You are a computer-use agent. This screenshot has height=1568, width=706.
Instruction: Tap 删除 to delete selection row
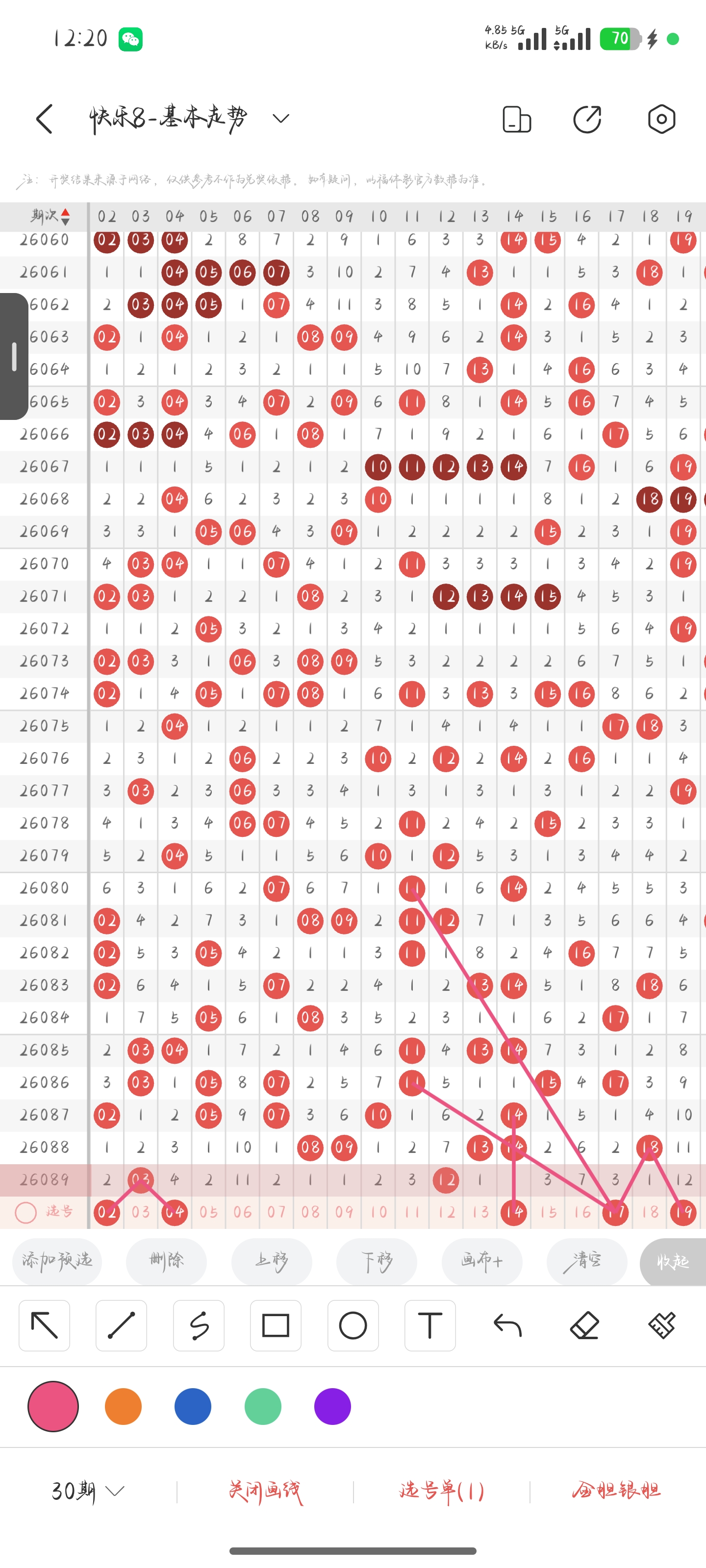click(166, 1260)
